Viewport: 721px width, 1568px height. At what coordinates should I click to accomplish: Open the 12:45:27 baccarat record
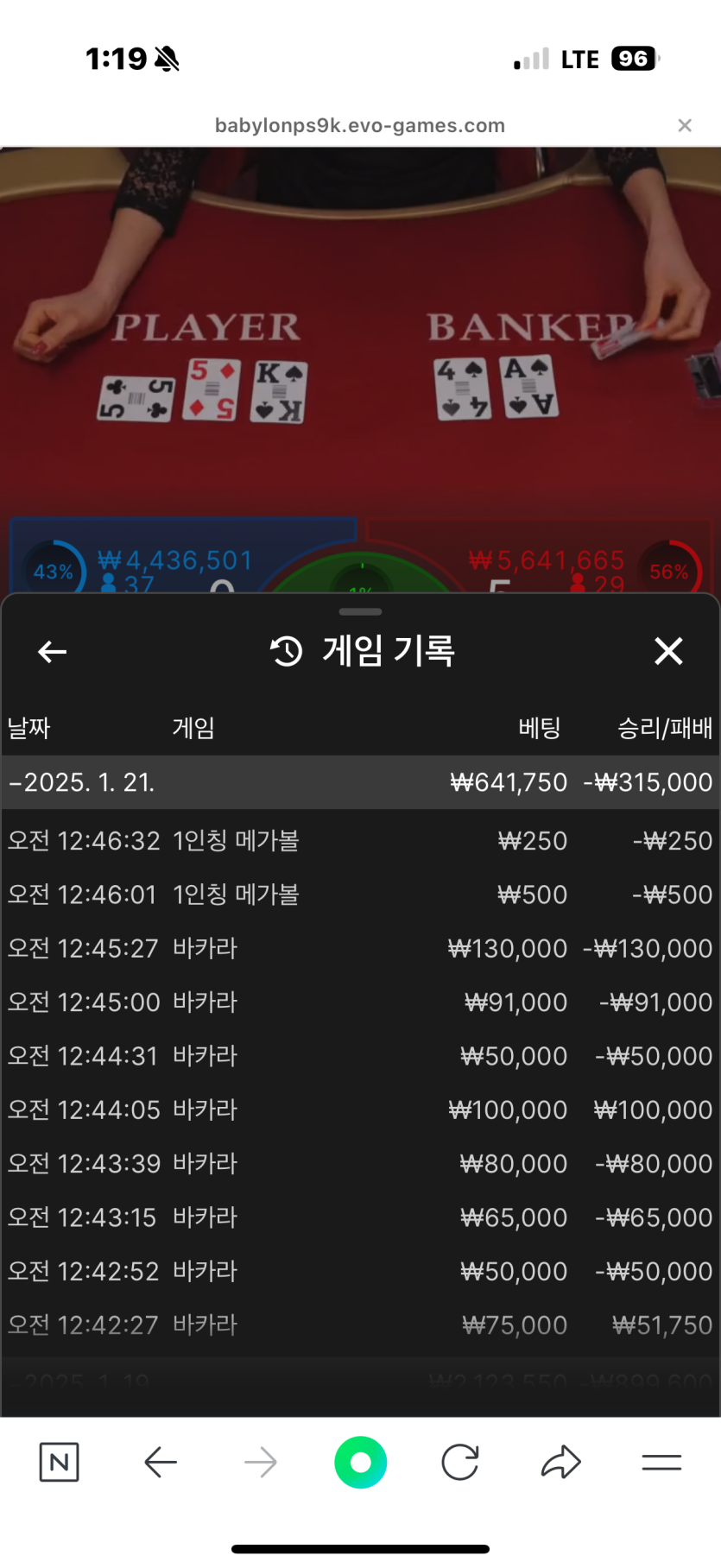tap(360, 948)
